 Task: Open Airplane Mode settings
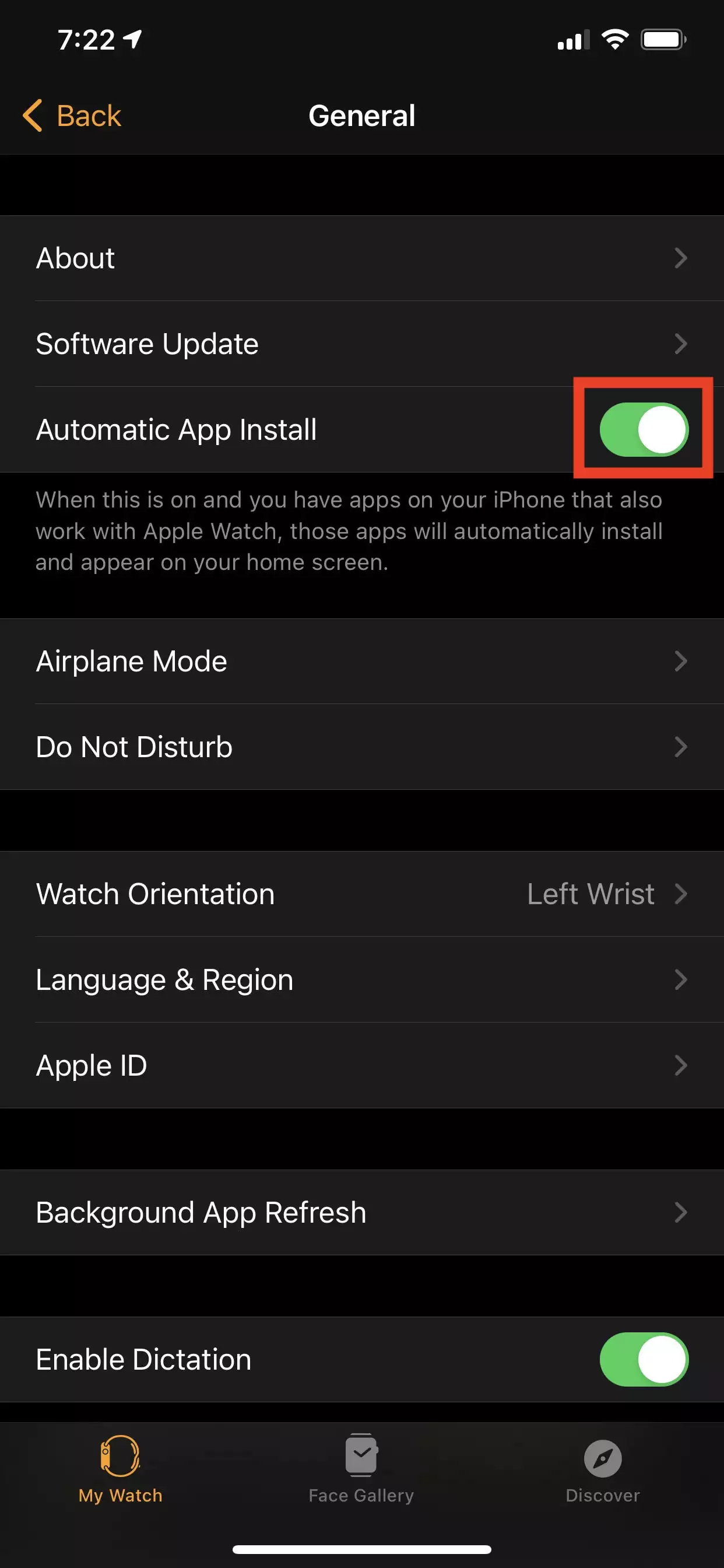click(361, 661)
